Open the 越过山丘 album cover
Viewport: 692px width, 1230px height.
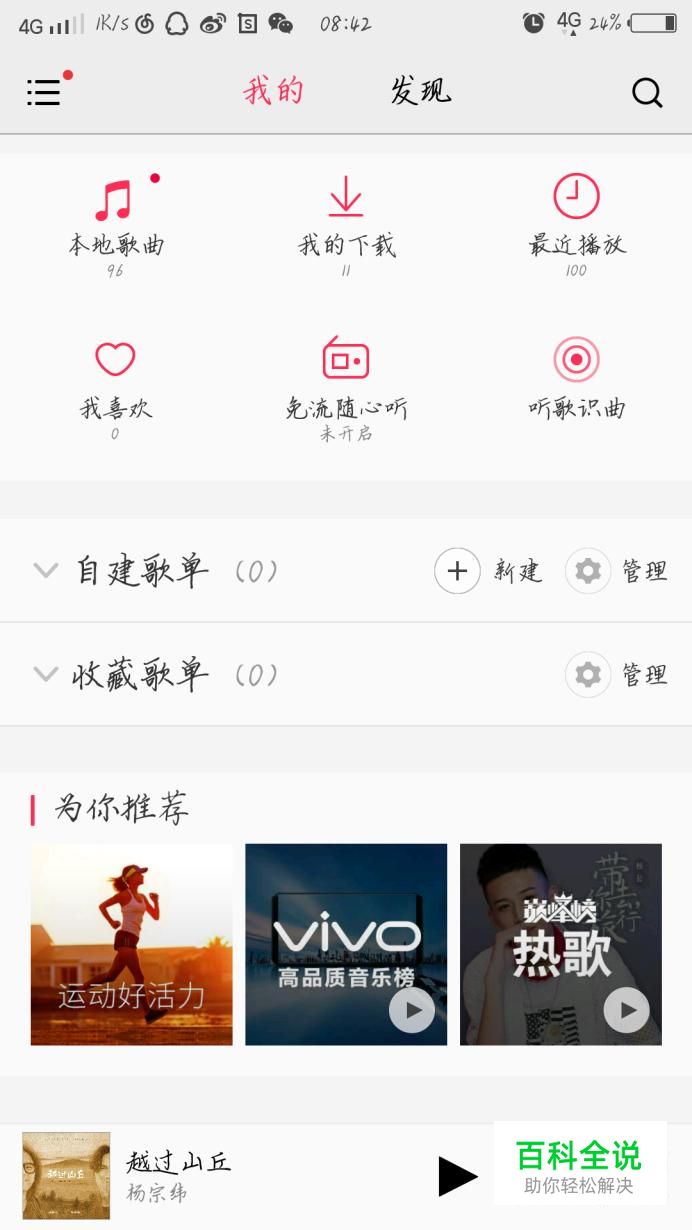pyautogui.click(x=66, y=1175)
